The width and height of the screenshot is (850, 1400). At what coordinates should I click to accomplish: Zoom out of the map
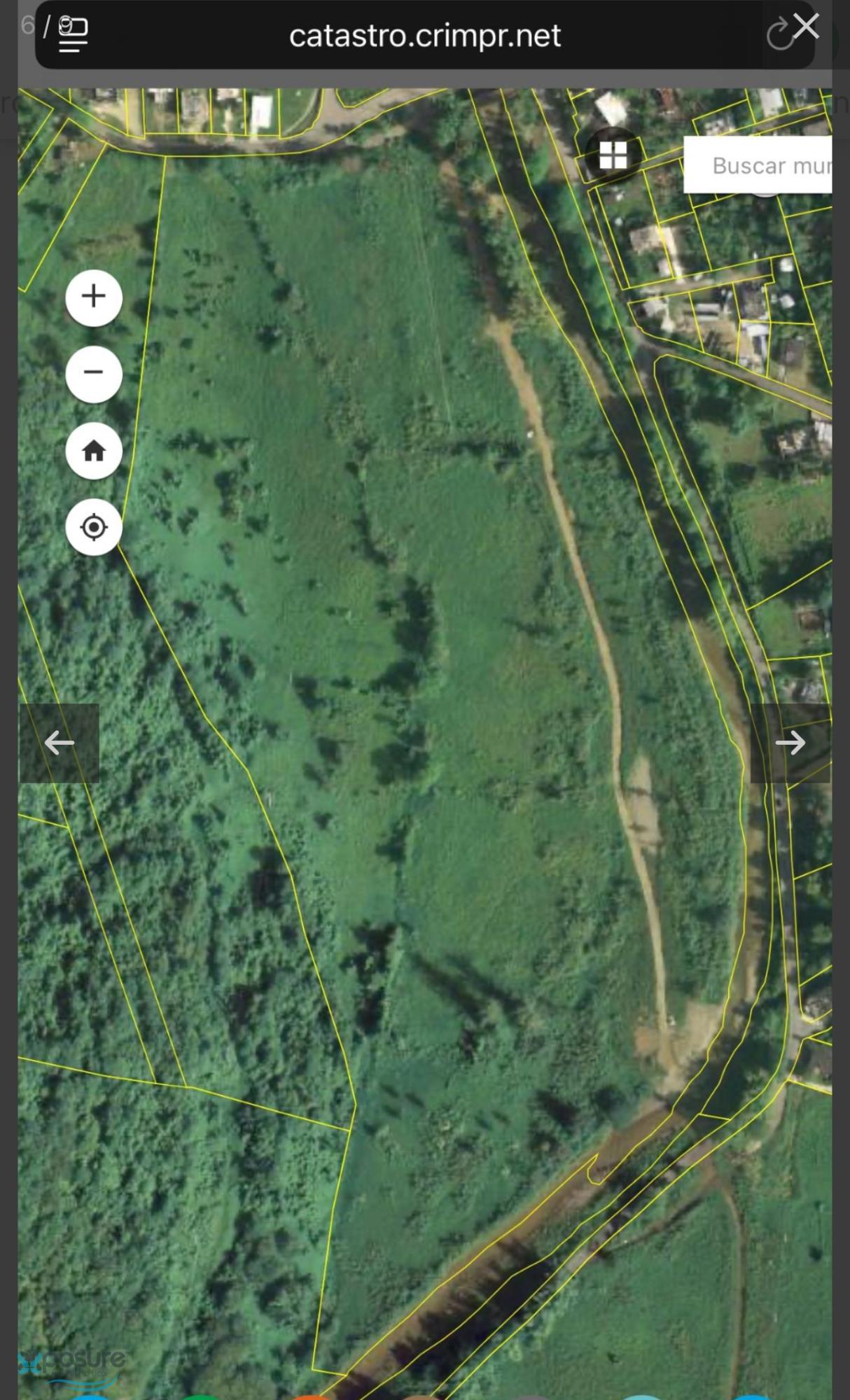click(94, 374)
